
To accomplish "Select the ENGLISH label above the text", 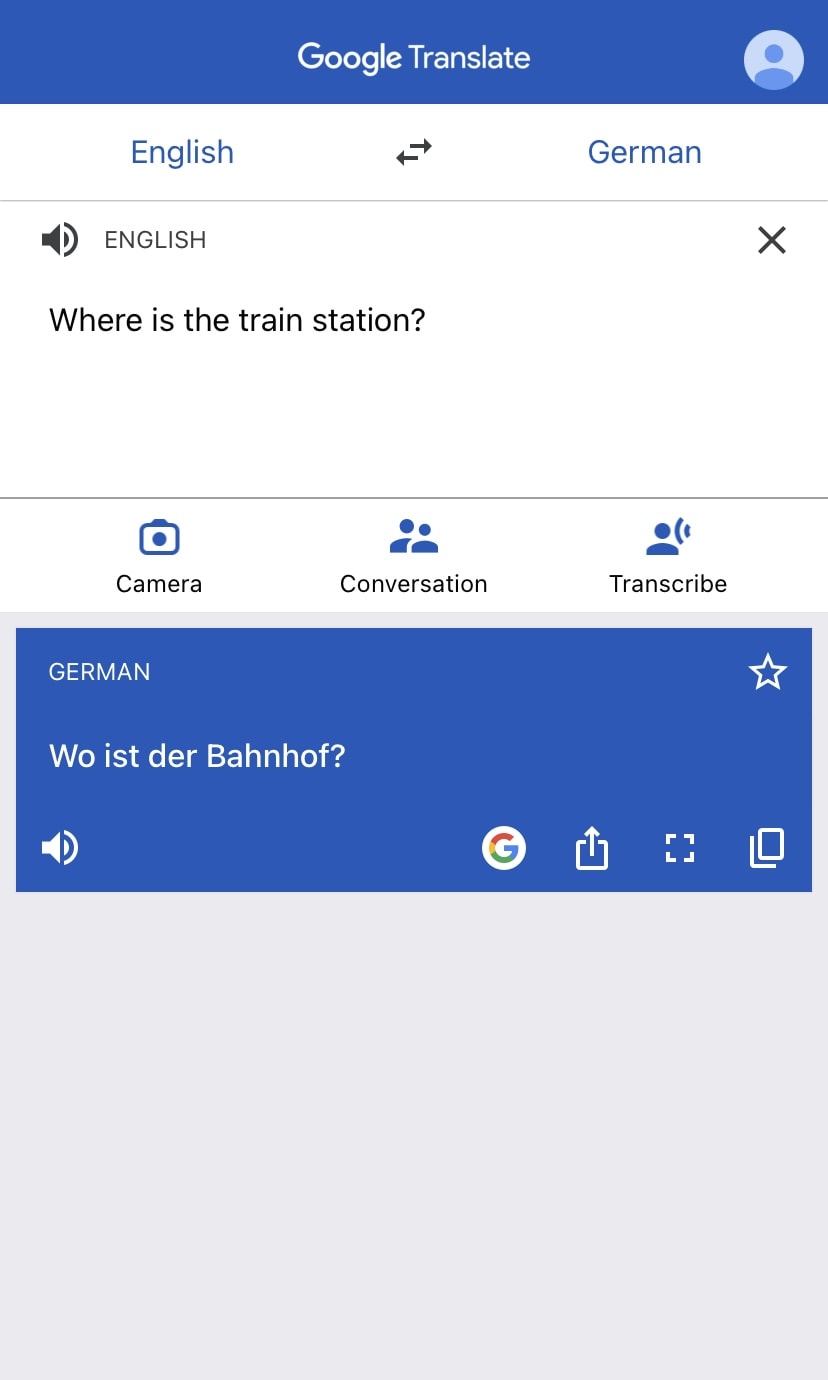I will pyautogui.click(x=155, y=239).
